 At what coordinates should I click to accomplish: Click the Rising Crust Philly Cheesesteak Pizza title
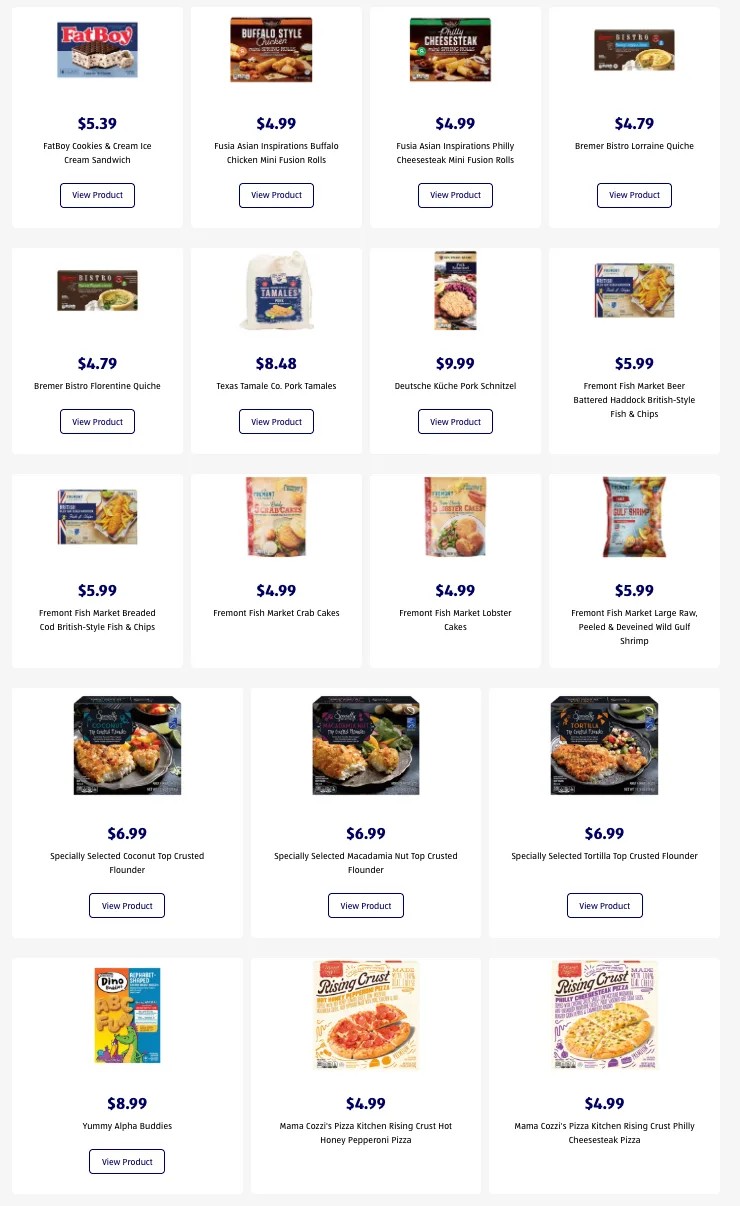click(604, 1133)
